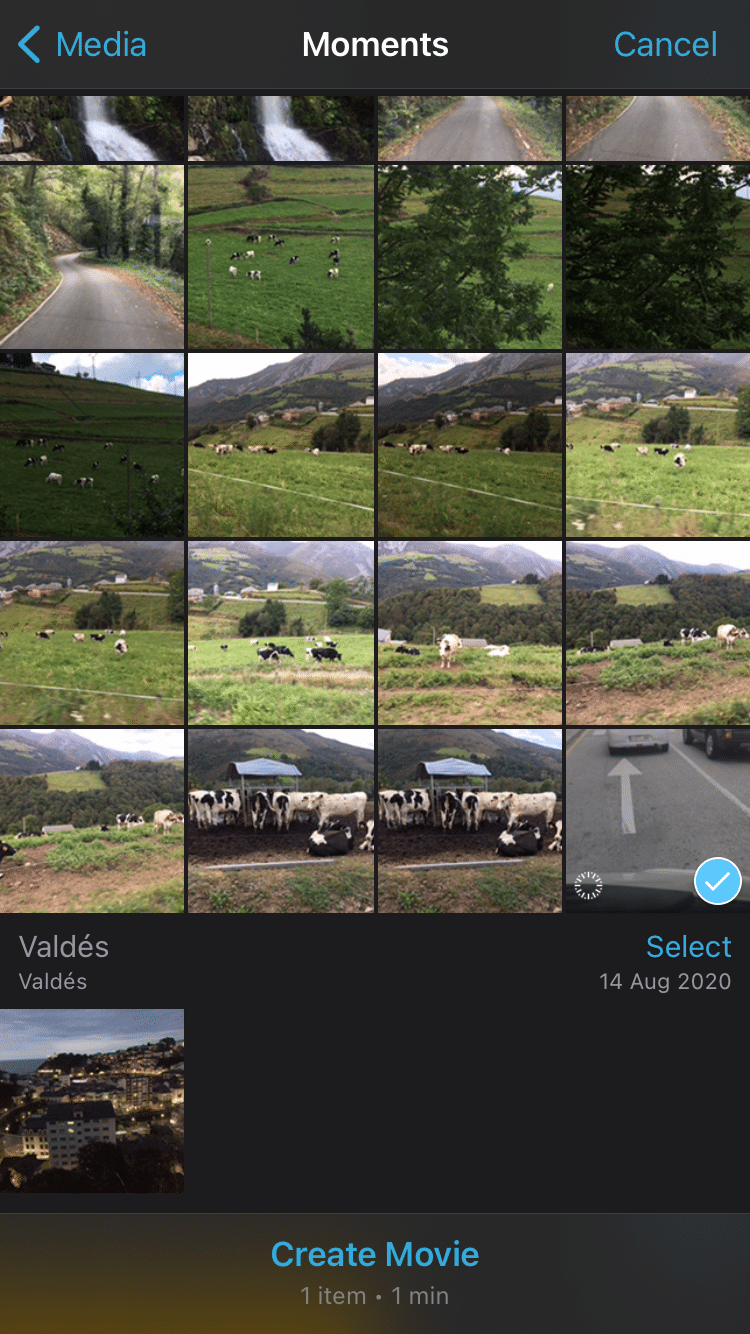Select the night cityscape photo in the Valdés moment
Image resolution: width=750 pixels, height=1334 pixels.
click(92, 1100)
